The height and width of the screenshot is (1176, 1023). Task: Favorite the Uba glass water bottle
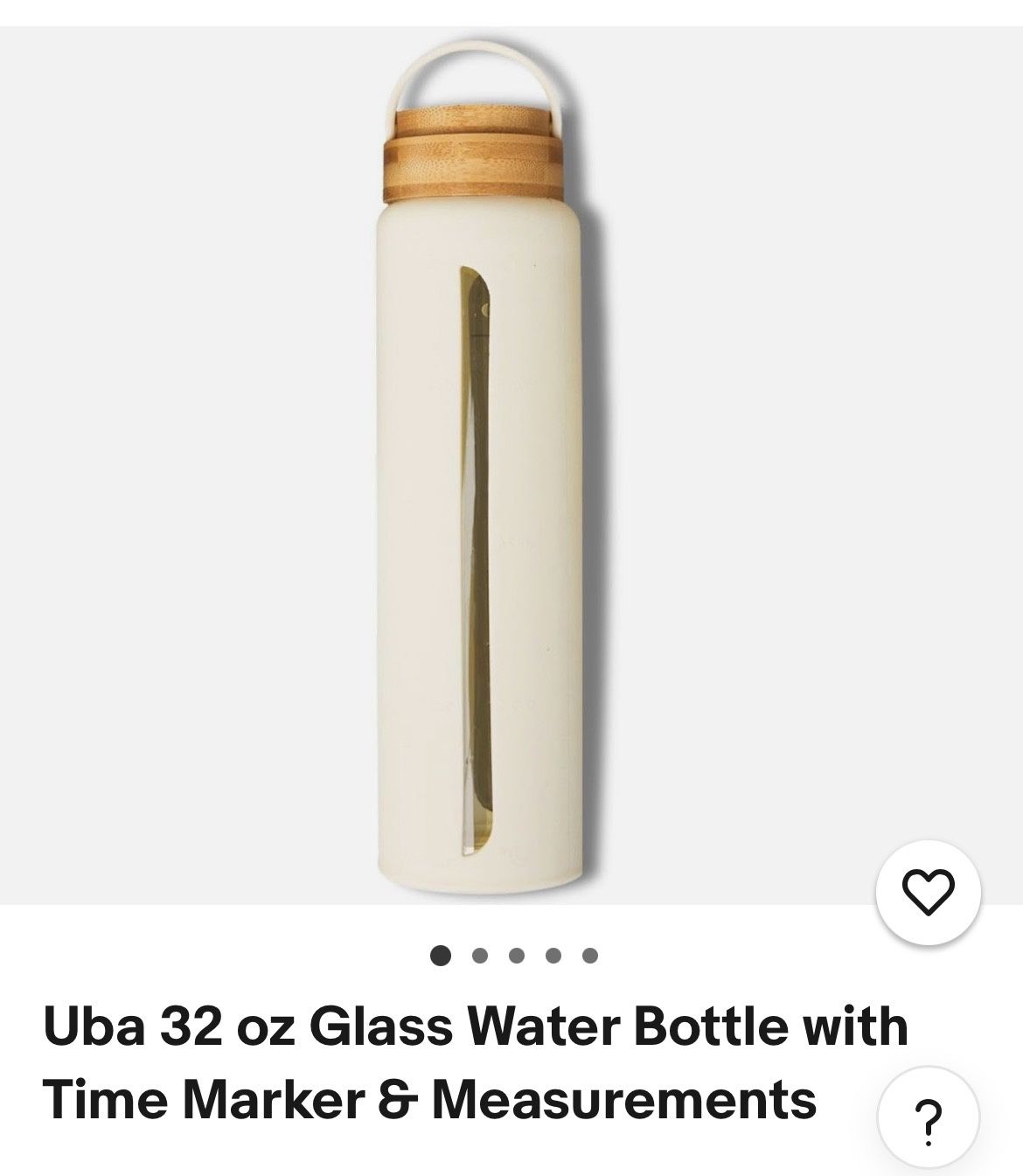tap(928, 893)
